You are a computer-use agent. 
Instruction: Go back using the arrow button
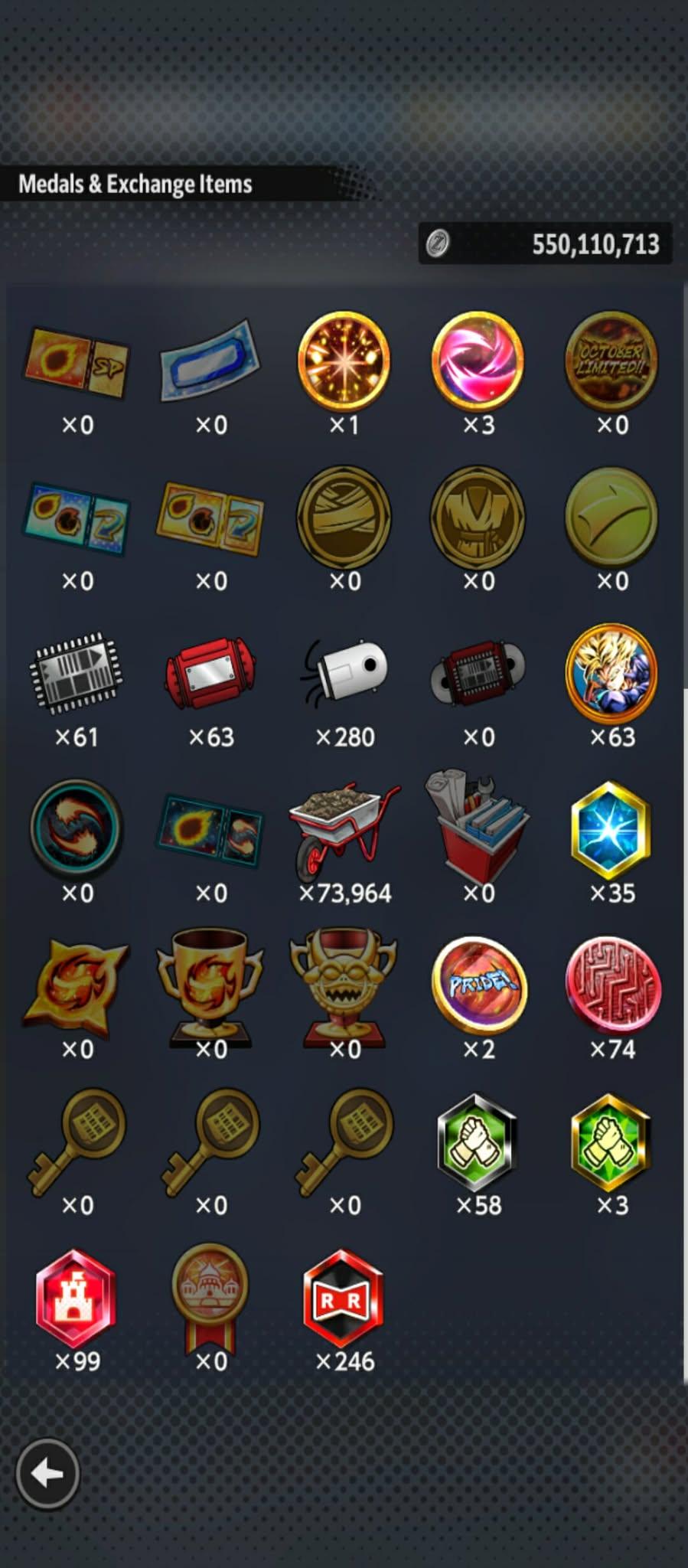click(x=47, y=1472)
